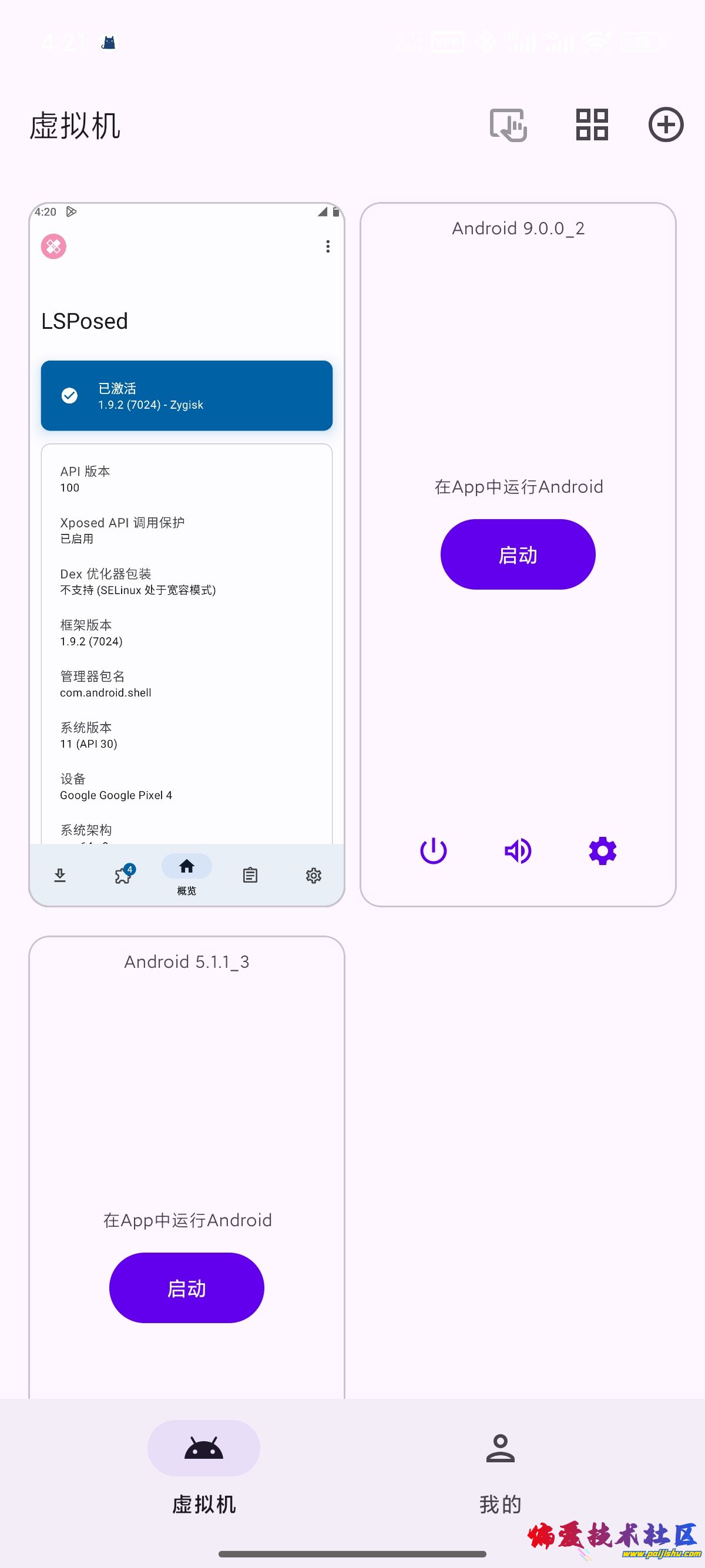Open the screen touch mode icon
705x1568 pixels.
coord(508,125)
